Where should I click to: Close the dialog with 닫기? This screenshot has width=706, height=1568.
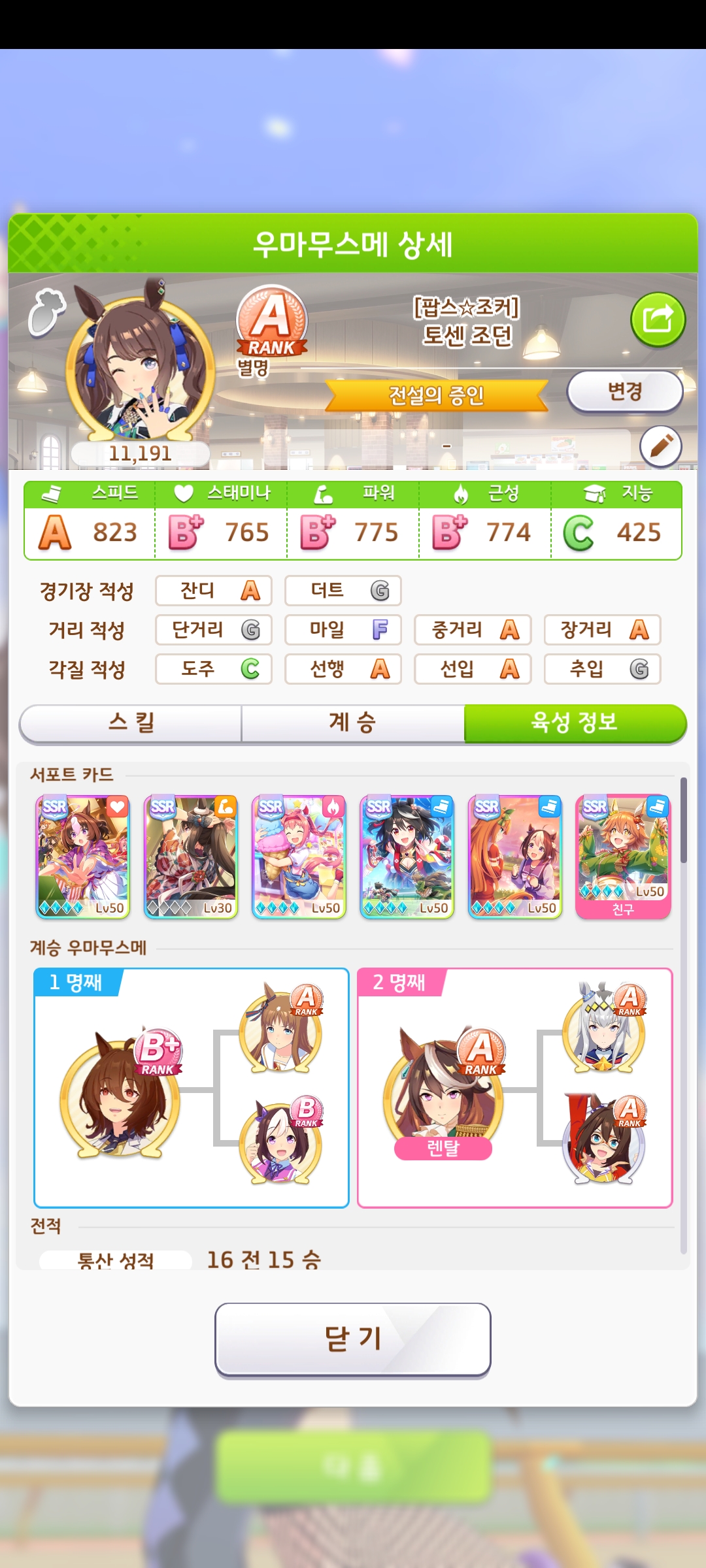click(x=352, y=1339)
